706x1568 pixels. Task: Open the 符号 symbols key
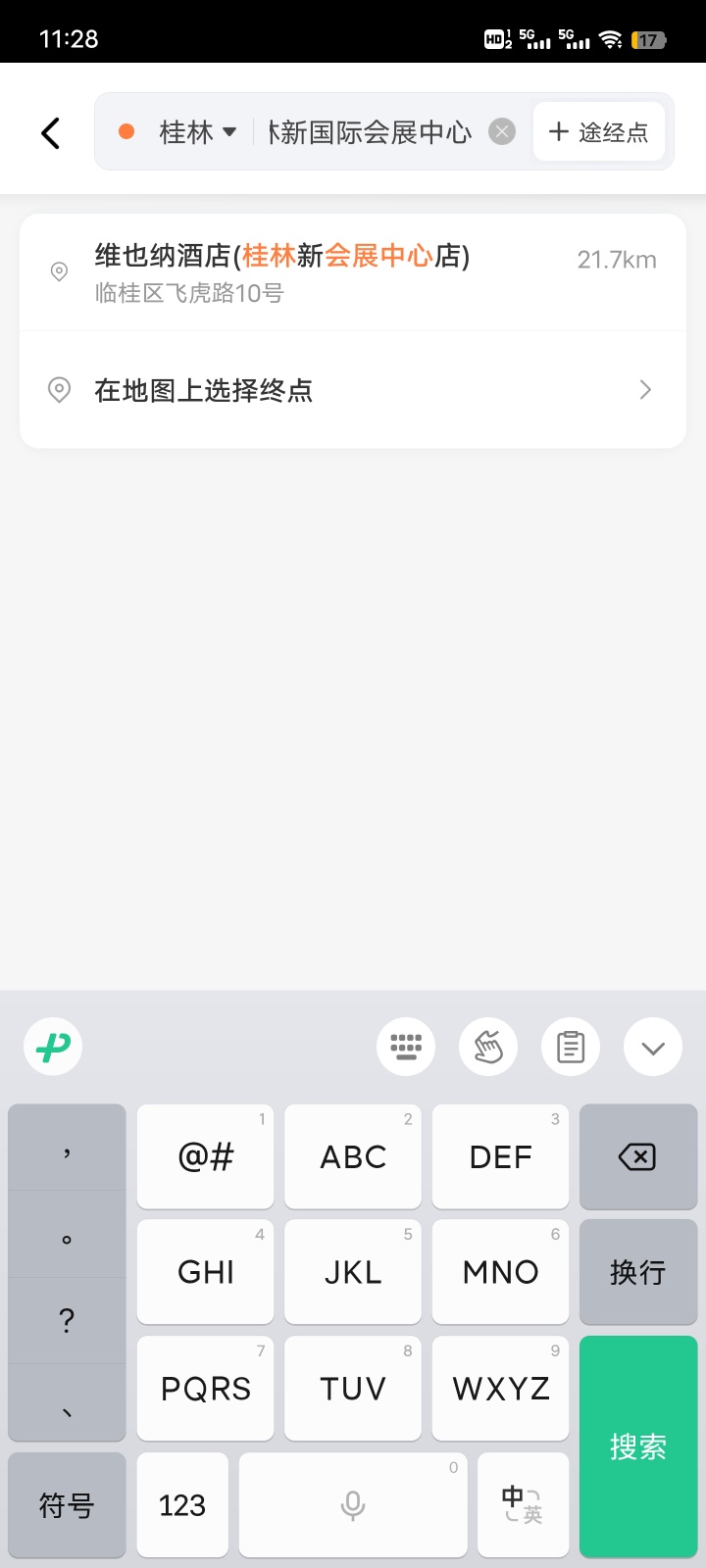point(67,1505)
